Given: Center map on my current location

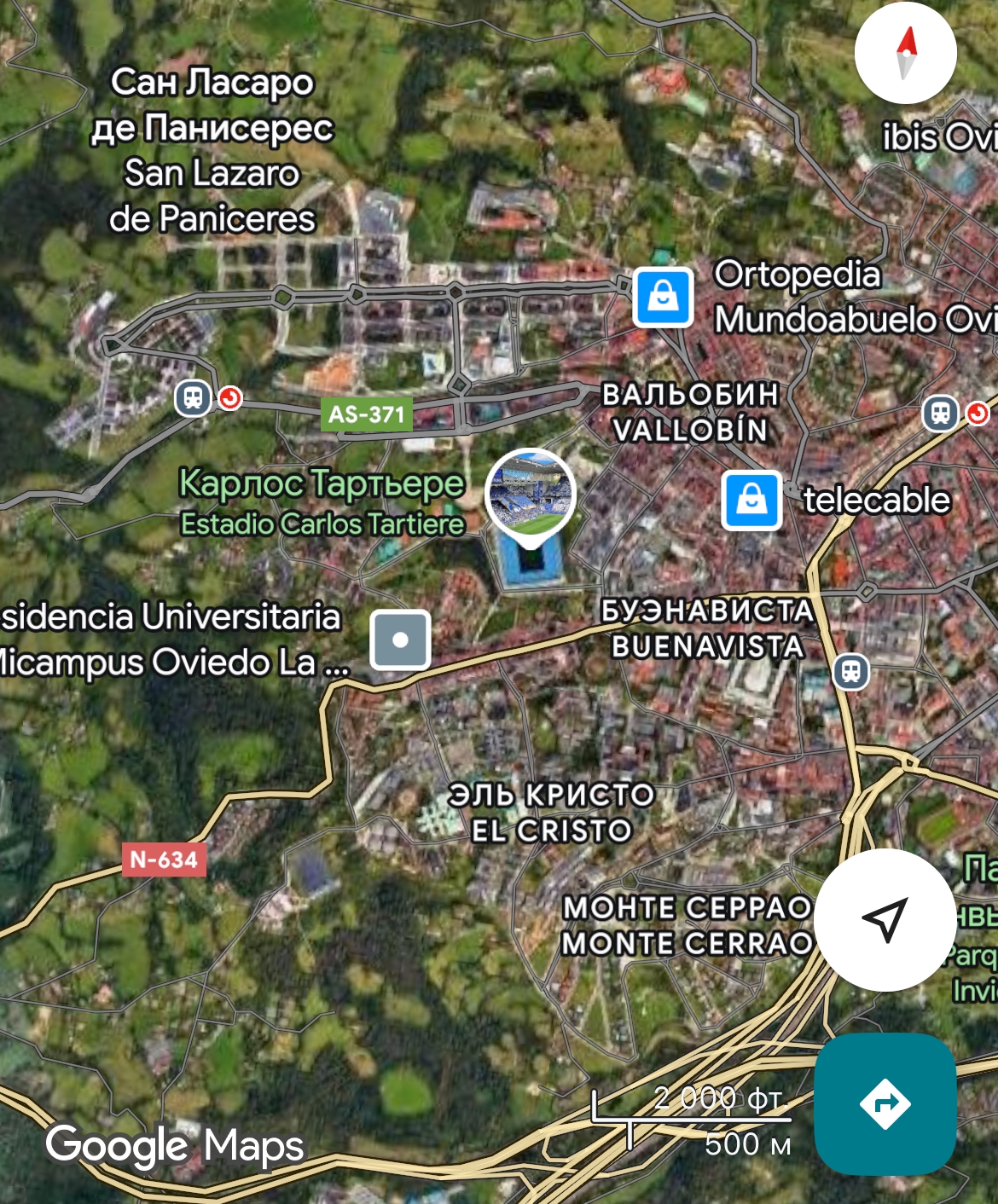Looking at the screenshot, I should tap(885, 919).
